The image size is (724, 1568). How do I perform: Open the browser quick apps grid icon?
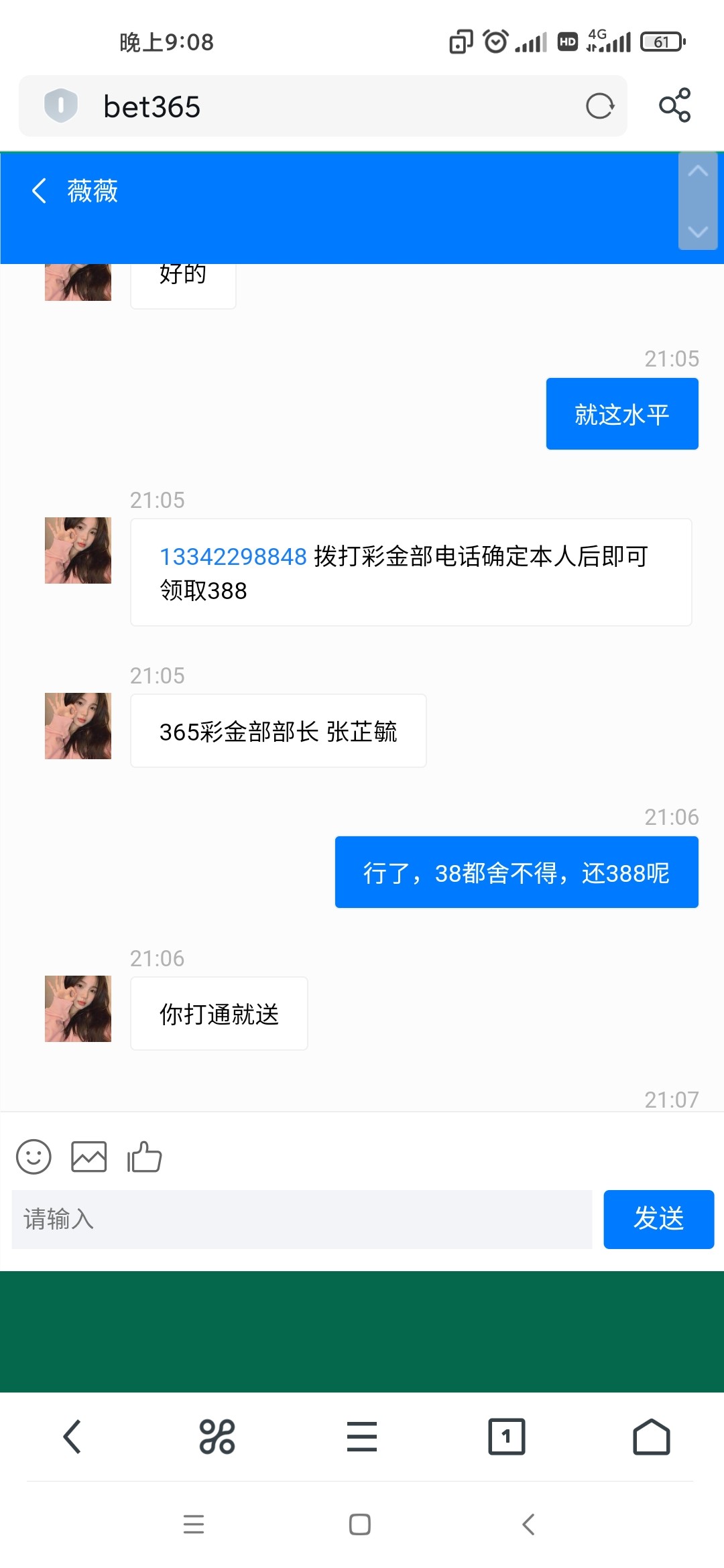(x=217, y=1436)
